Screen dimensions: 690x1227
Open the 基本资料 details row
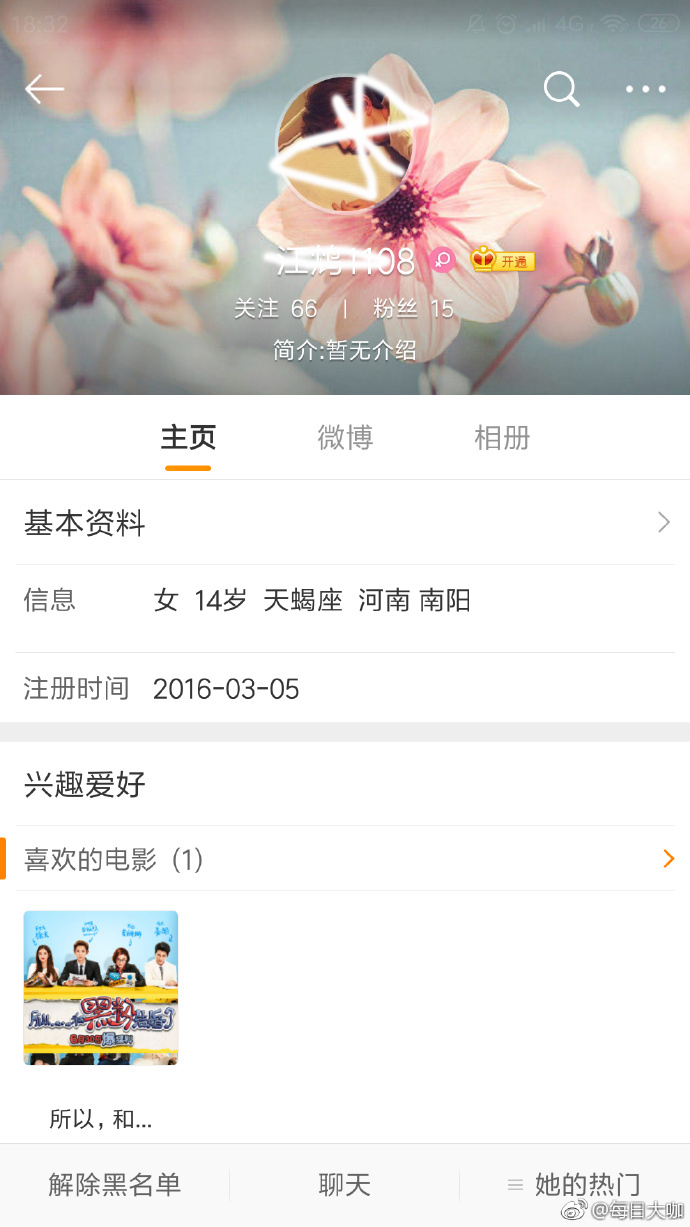click(345, 522)
